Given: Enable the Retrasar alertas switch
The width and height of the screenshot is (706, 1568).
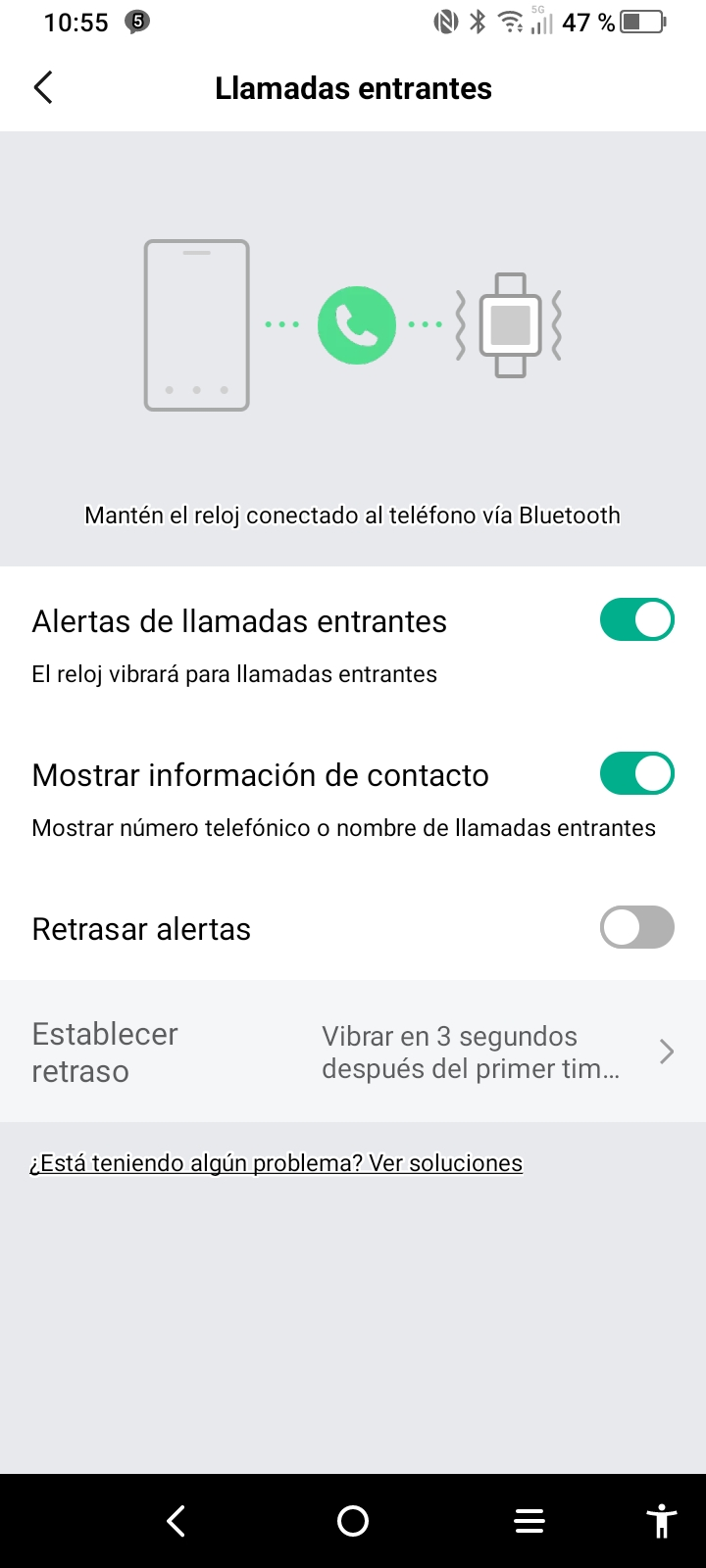Looking at the screenshot, I should tap(636, 928).
